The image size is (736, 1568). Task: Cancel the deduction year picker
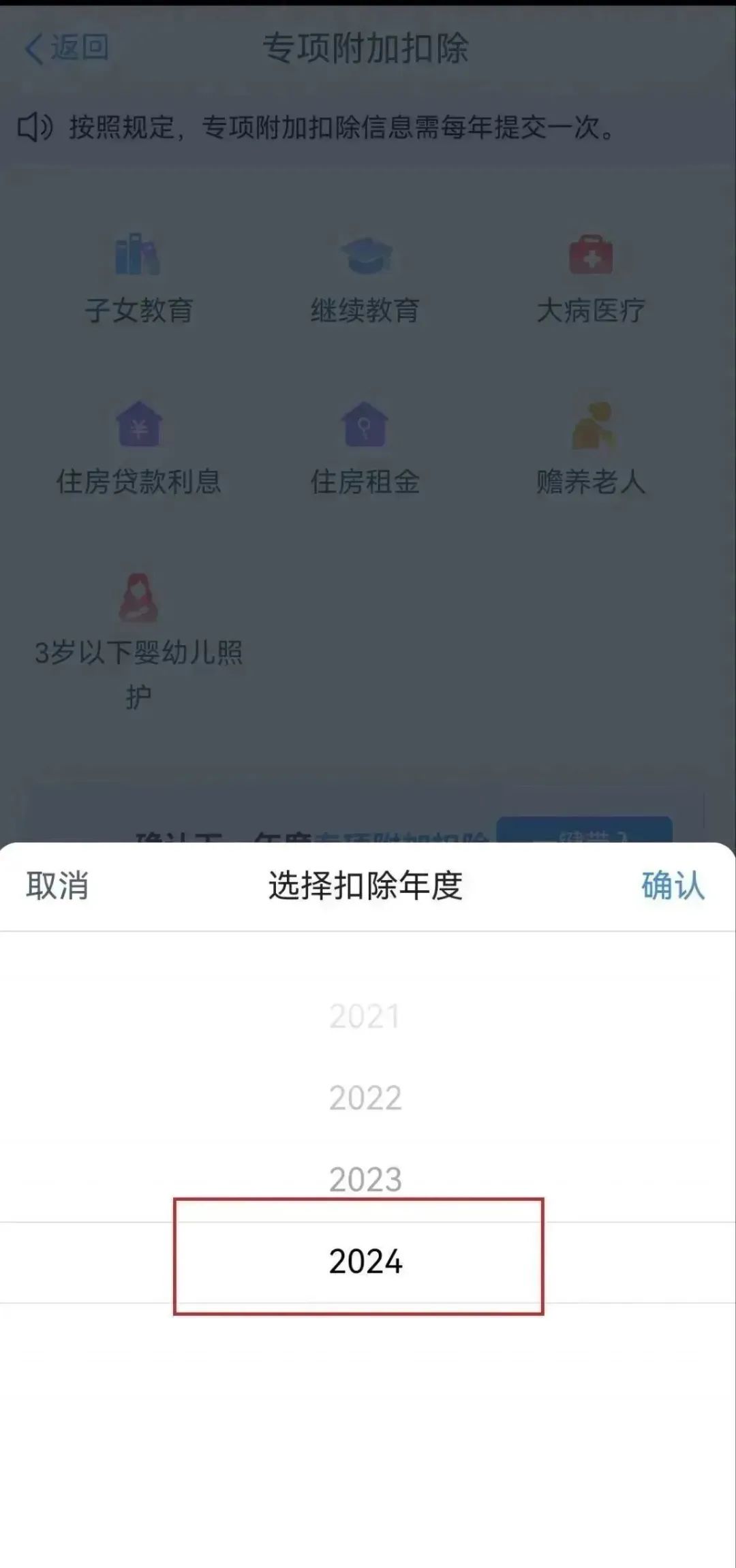click(x=57, y=885)
